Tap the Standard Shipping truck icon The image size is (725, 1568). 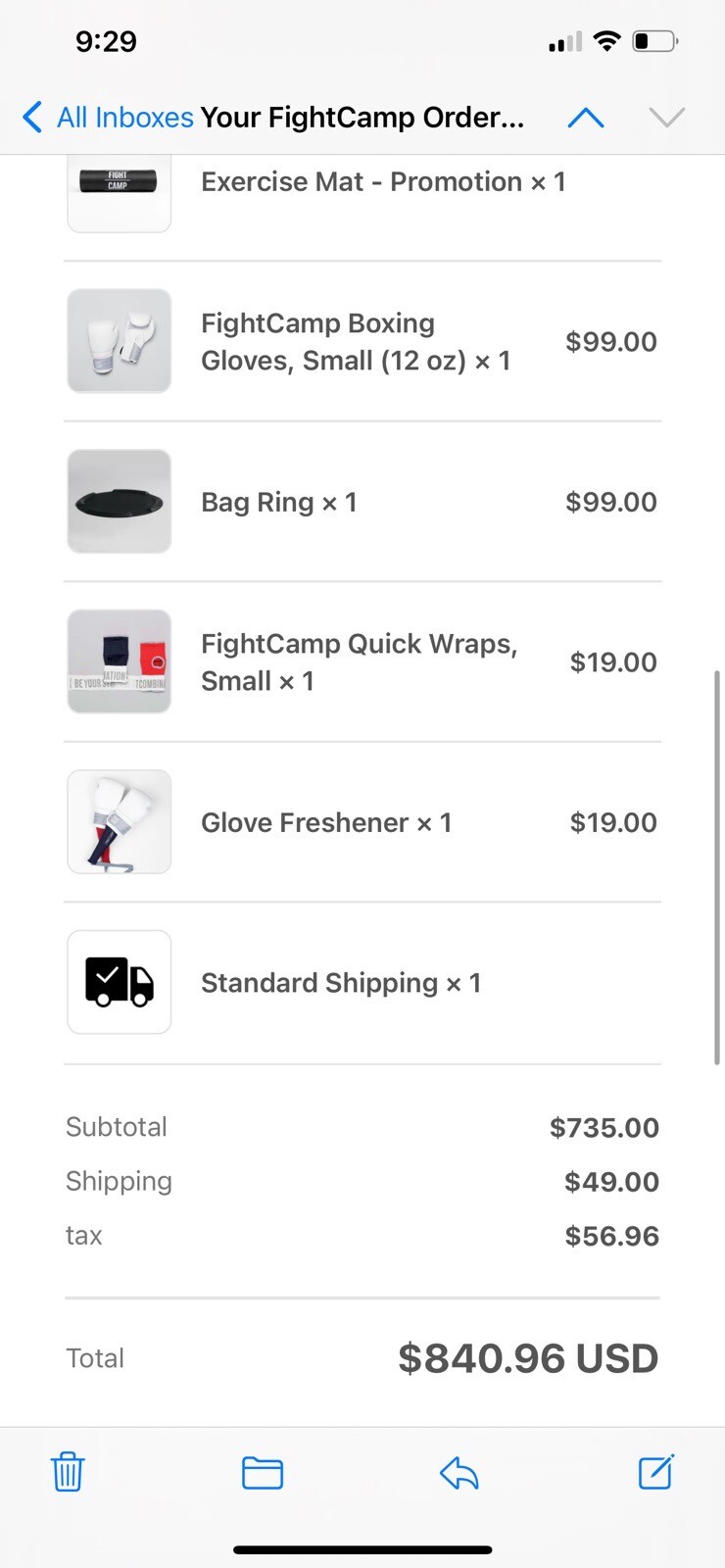[119, 982]
